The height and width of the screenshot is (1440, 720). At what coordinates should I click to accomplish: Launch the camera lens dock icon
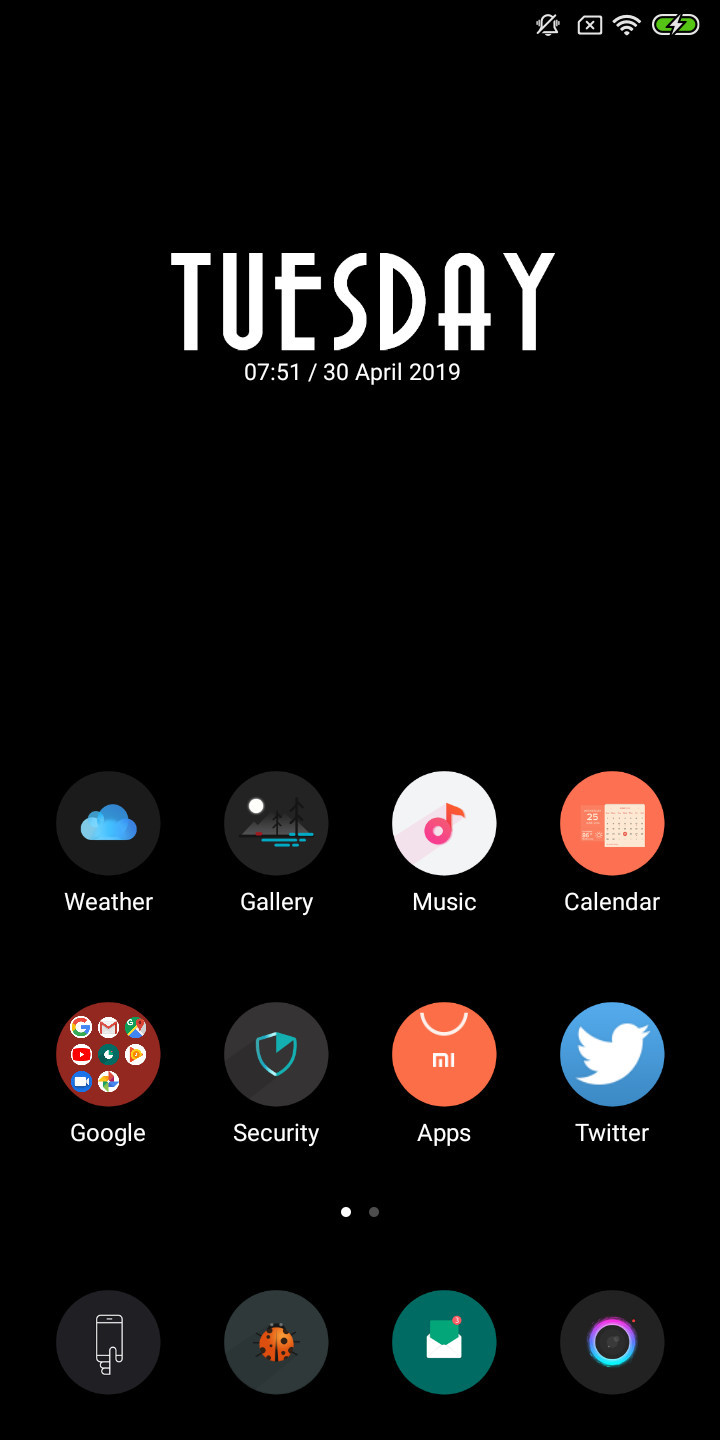coord(612,1342)
